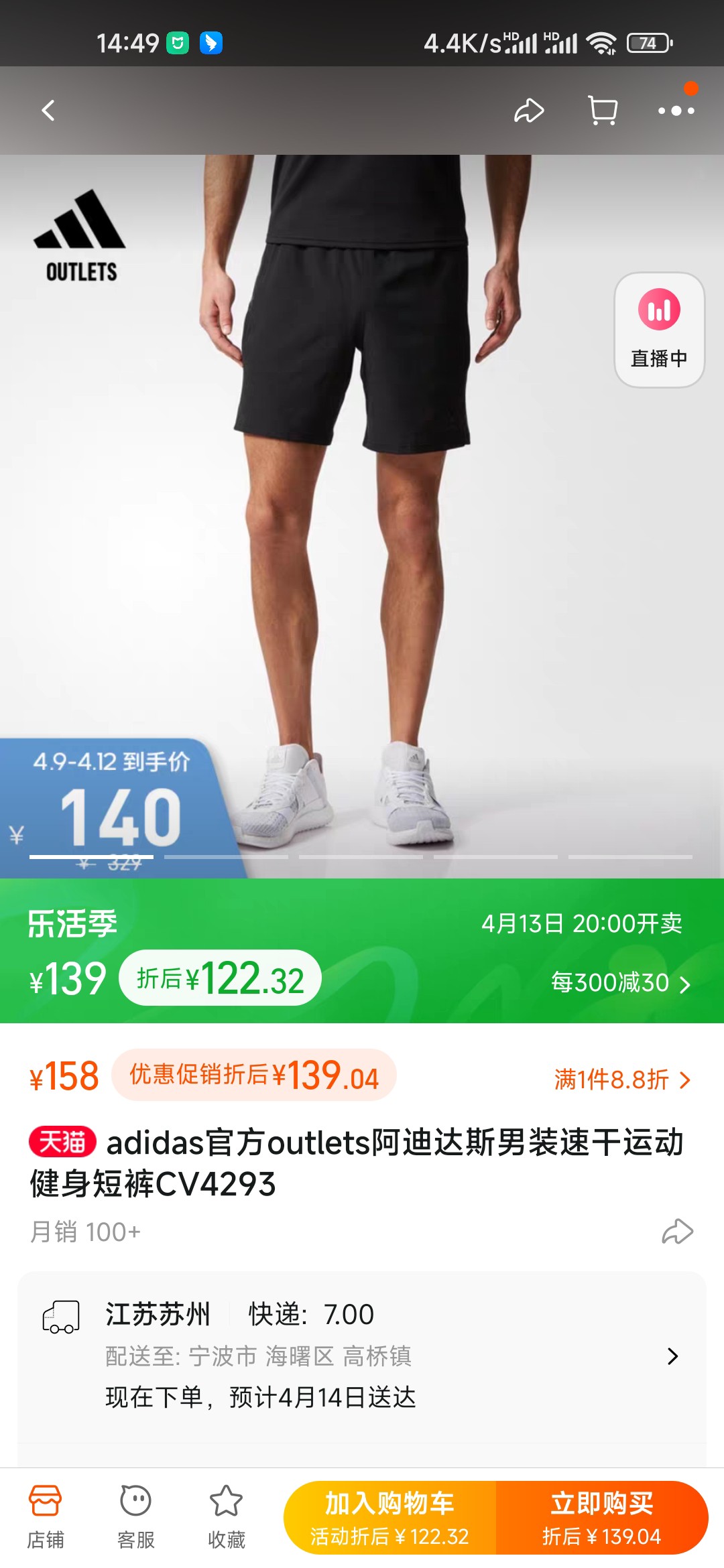Open the 直播中 live stream button
The height and width of the screenshot is (1568, 724).
pos(659,330)
